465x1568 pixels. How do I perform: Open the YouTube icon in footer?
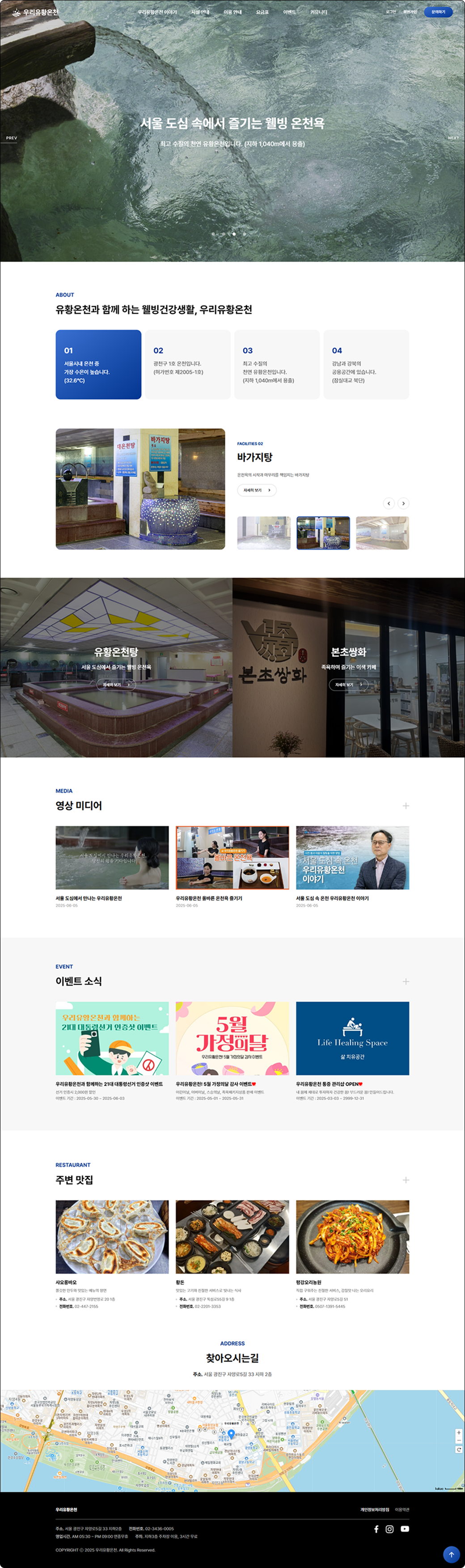(x=405, y=1529)
